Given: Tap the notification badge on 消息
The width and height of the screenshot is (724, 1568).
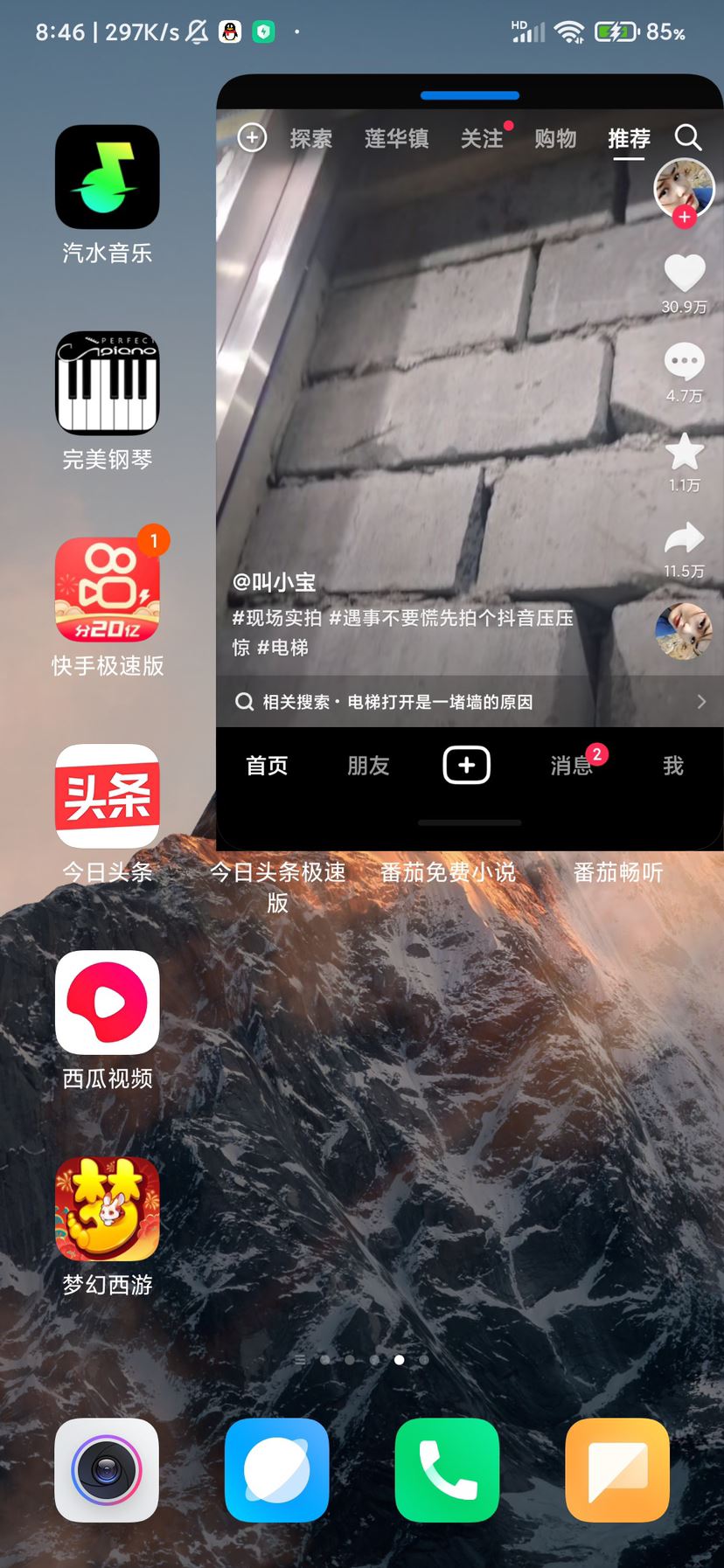Looking at the screenshot, I should 596,752.
